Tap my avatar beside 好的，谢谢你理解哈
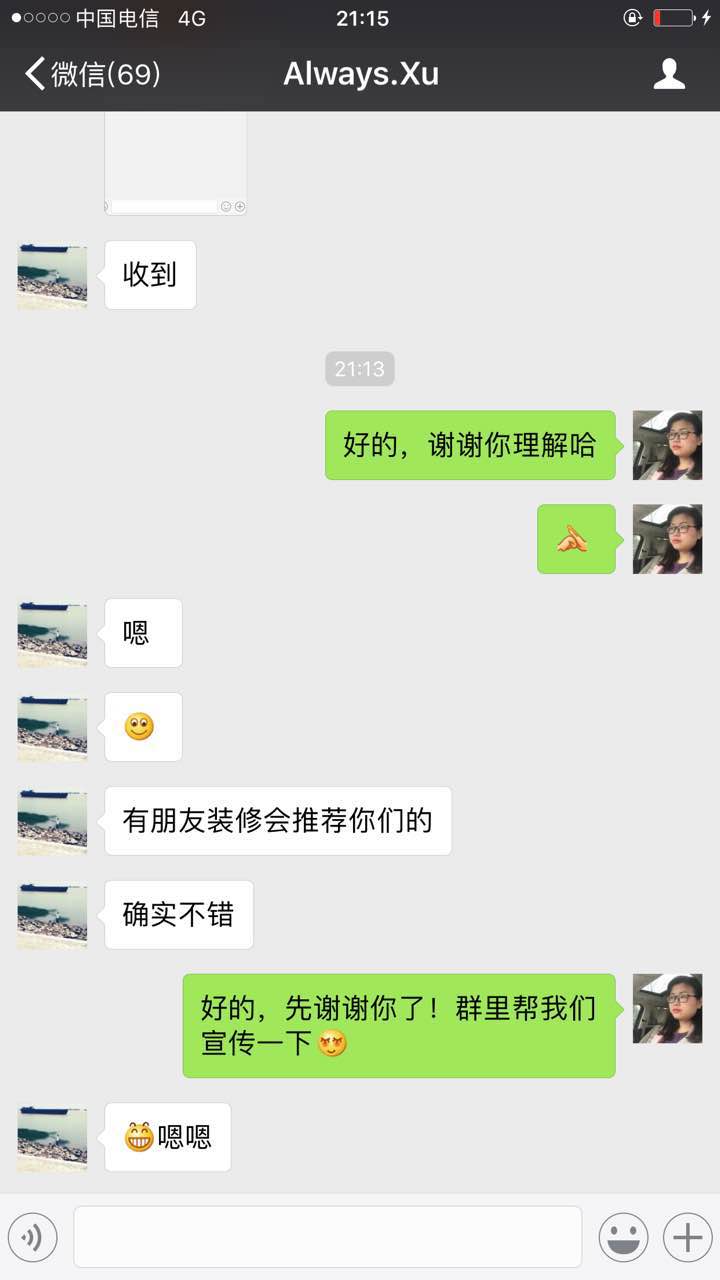 click(x=667, y=445)
